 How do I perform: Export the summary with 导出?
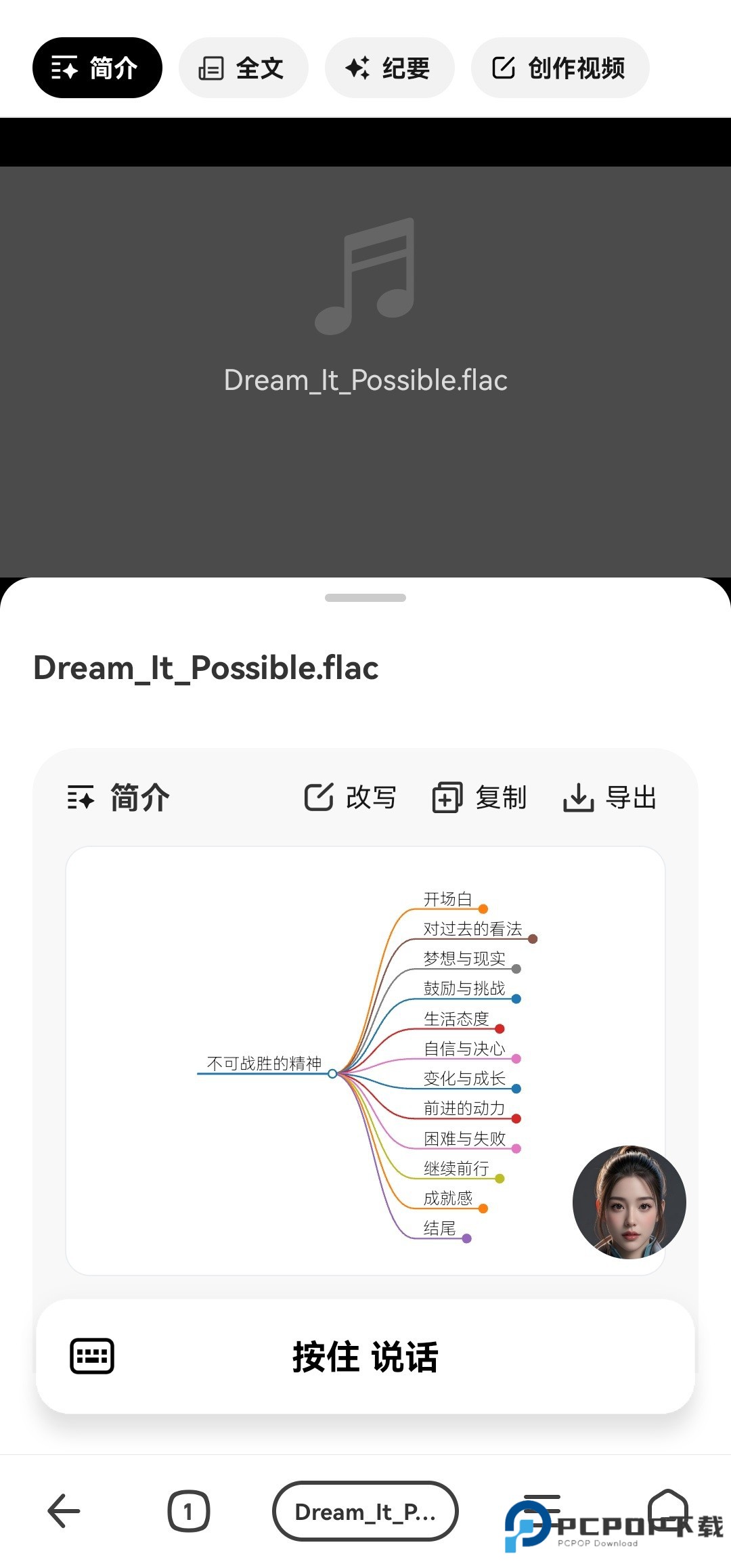point(610,798)
